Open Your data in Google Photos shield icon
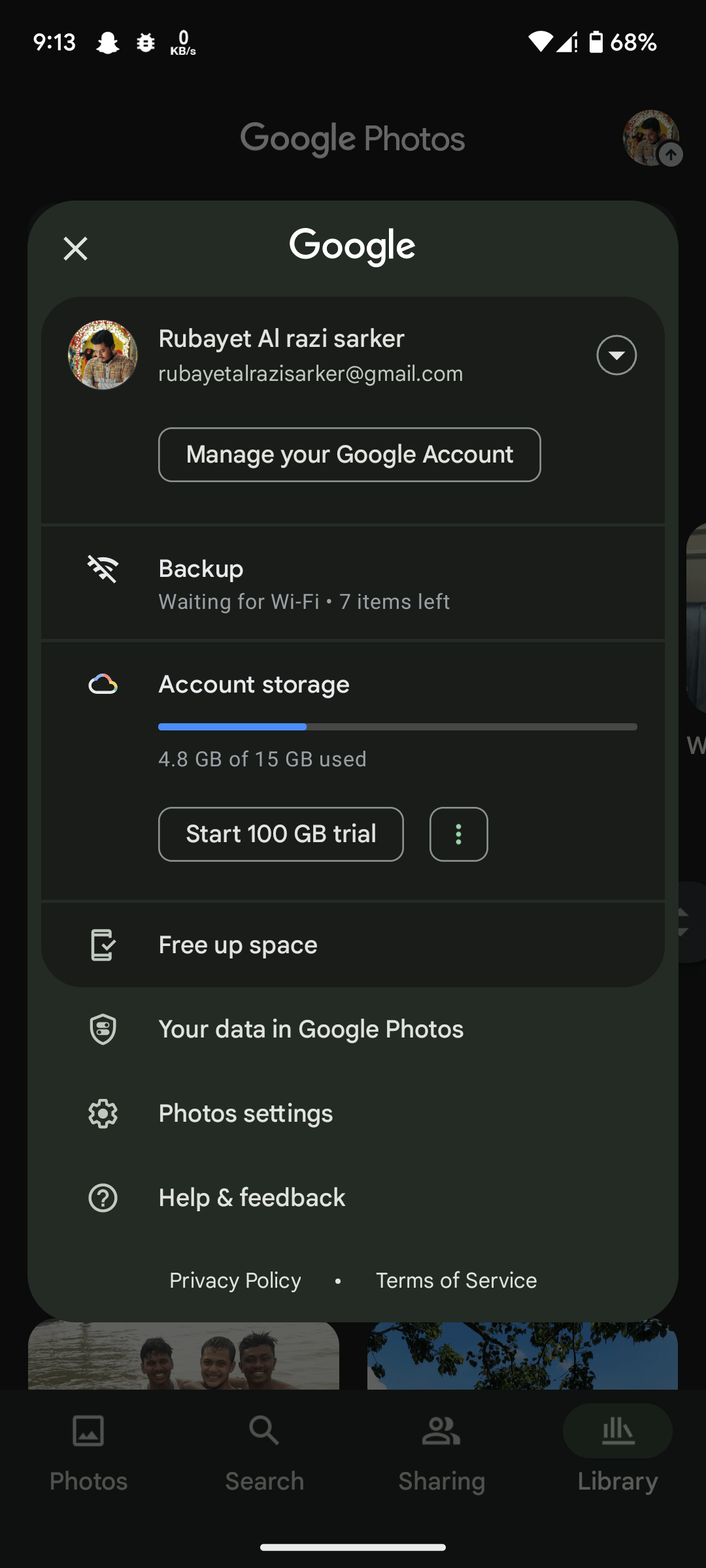706x1568 pixels. 103,1028
